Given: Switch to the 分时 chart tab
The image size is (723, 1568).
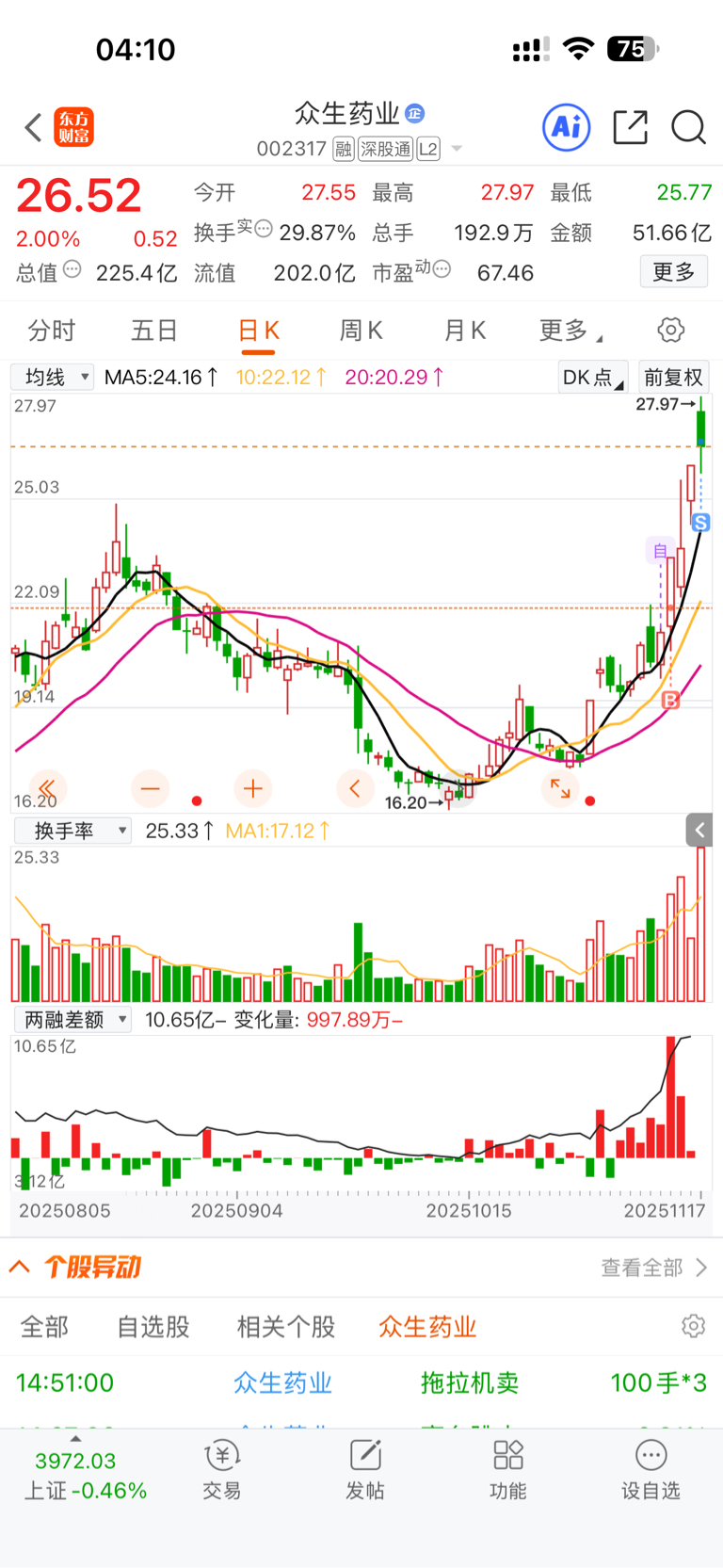Looking at the screenshot, I should [51, 331].
